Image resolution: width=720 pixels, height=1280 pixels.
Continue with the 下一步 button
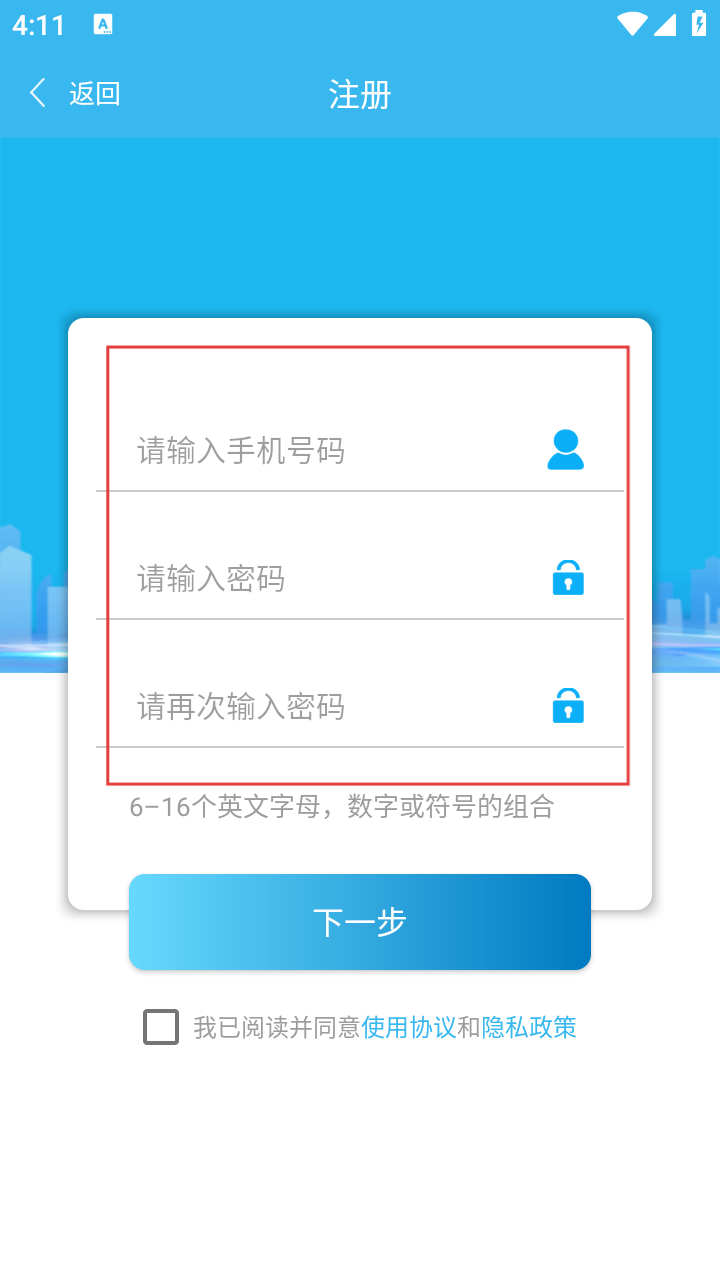pos(360,922)
